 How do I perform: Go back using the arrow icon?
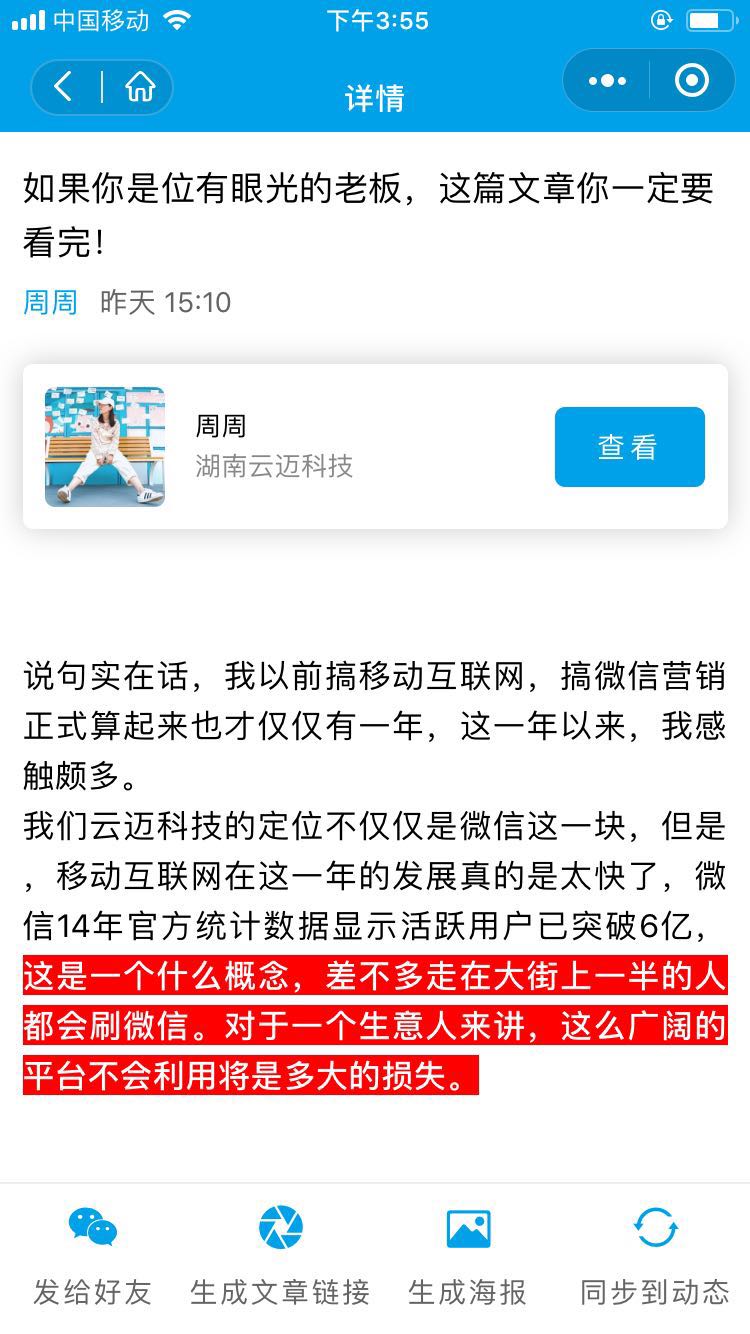point(63,87)
